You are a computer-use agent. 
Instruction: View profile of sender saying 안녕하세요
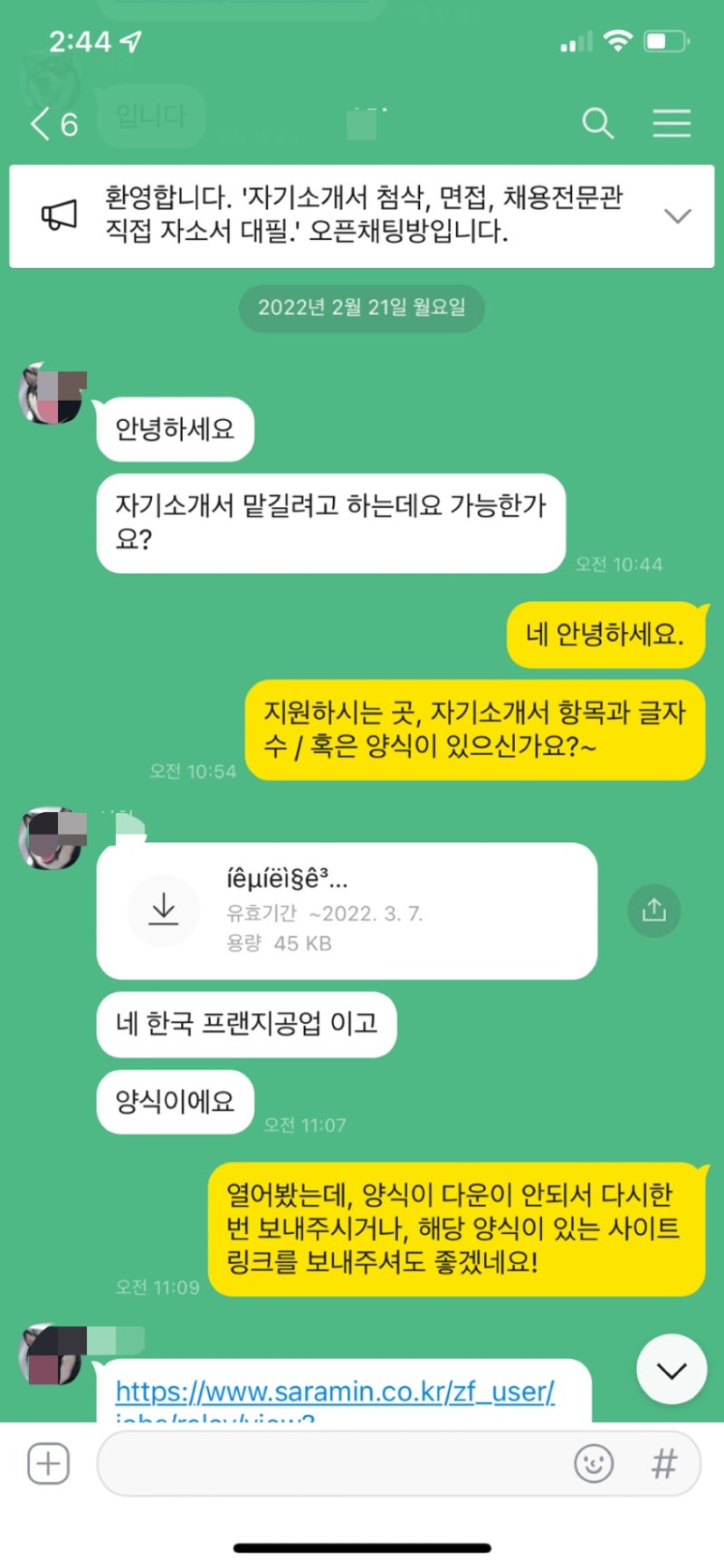(x=53, y=396)
